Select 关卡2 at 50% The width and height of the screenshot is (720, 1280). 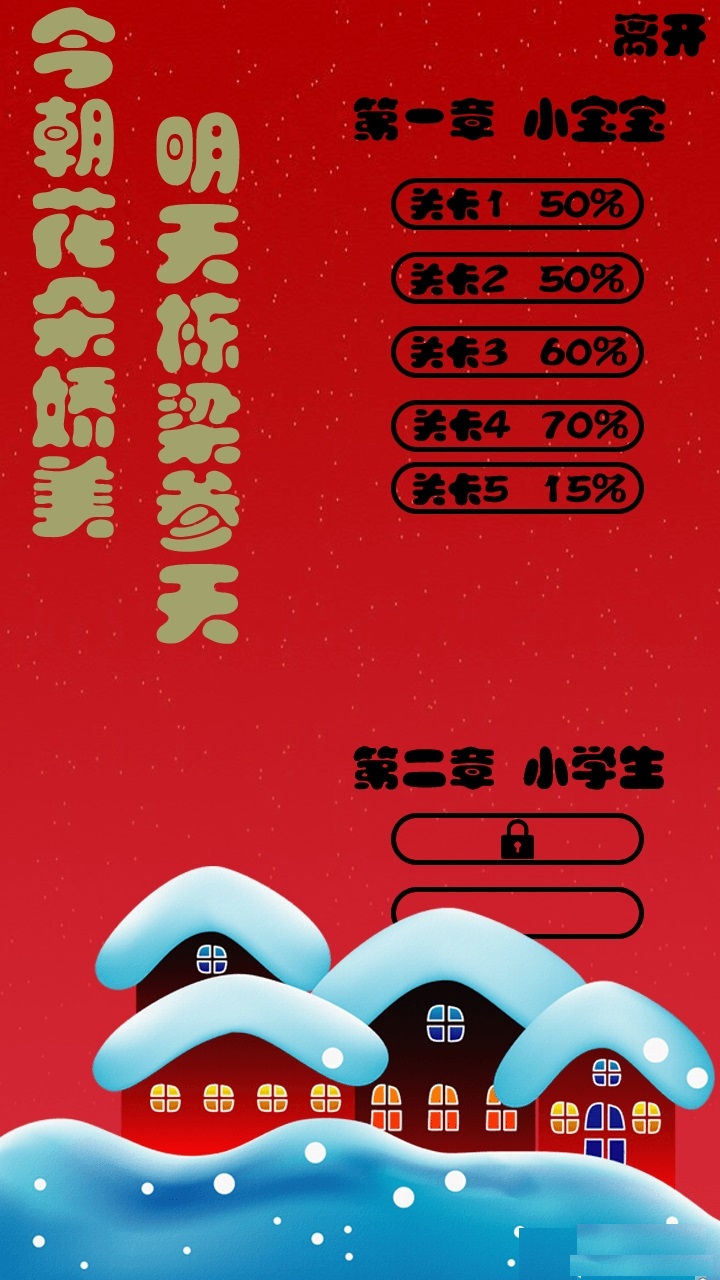point(517,278)
